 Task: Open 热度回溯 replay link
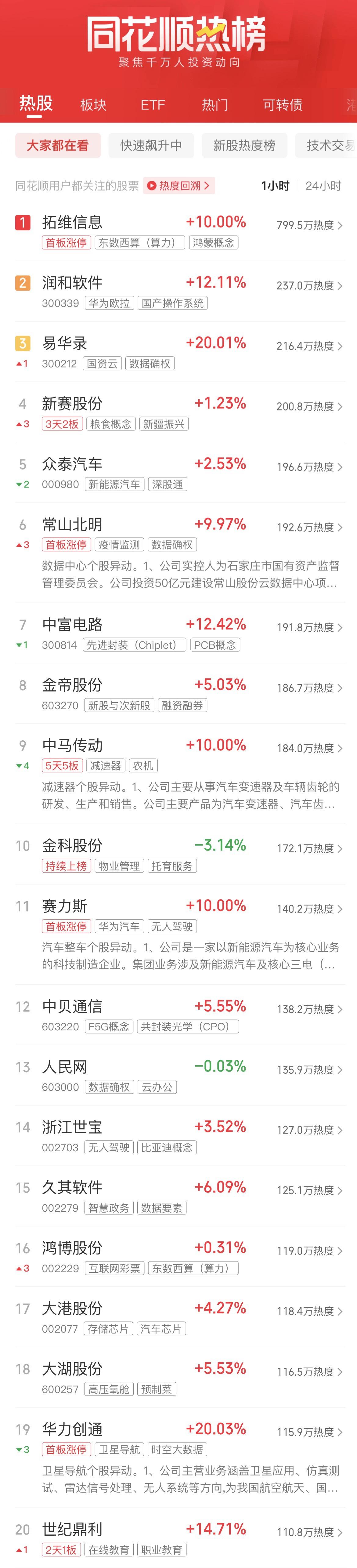(x=179, y=186)
